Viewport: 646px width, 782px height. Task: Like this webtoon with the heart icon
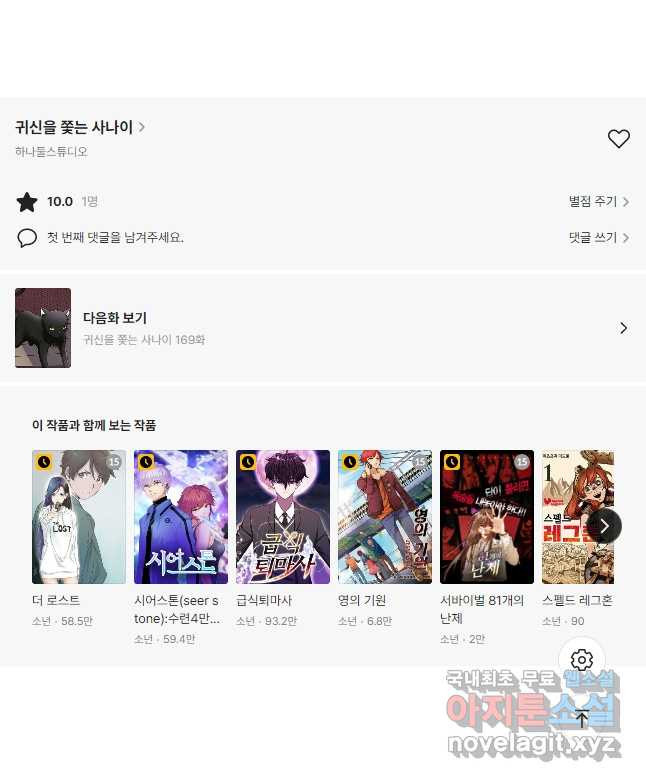tap(619, 139)
